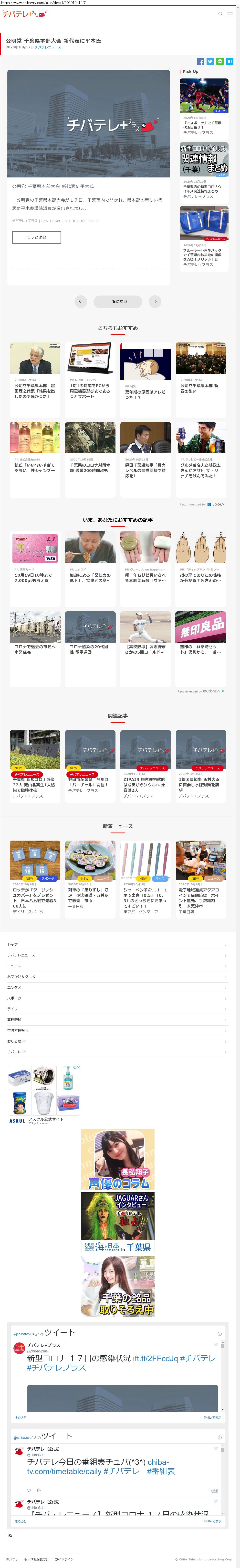Tap 一覧に戻る button
The image size is (240, 1568).
pos(118,301)
